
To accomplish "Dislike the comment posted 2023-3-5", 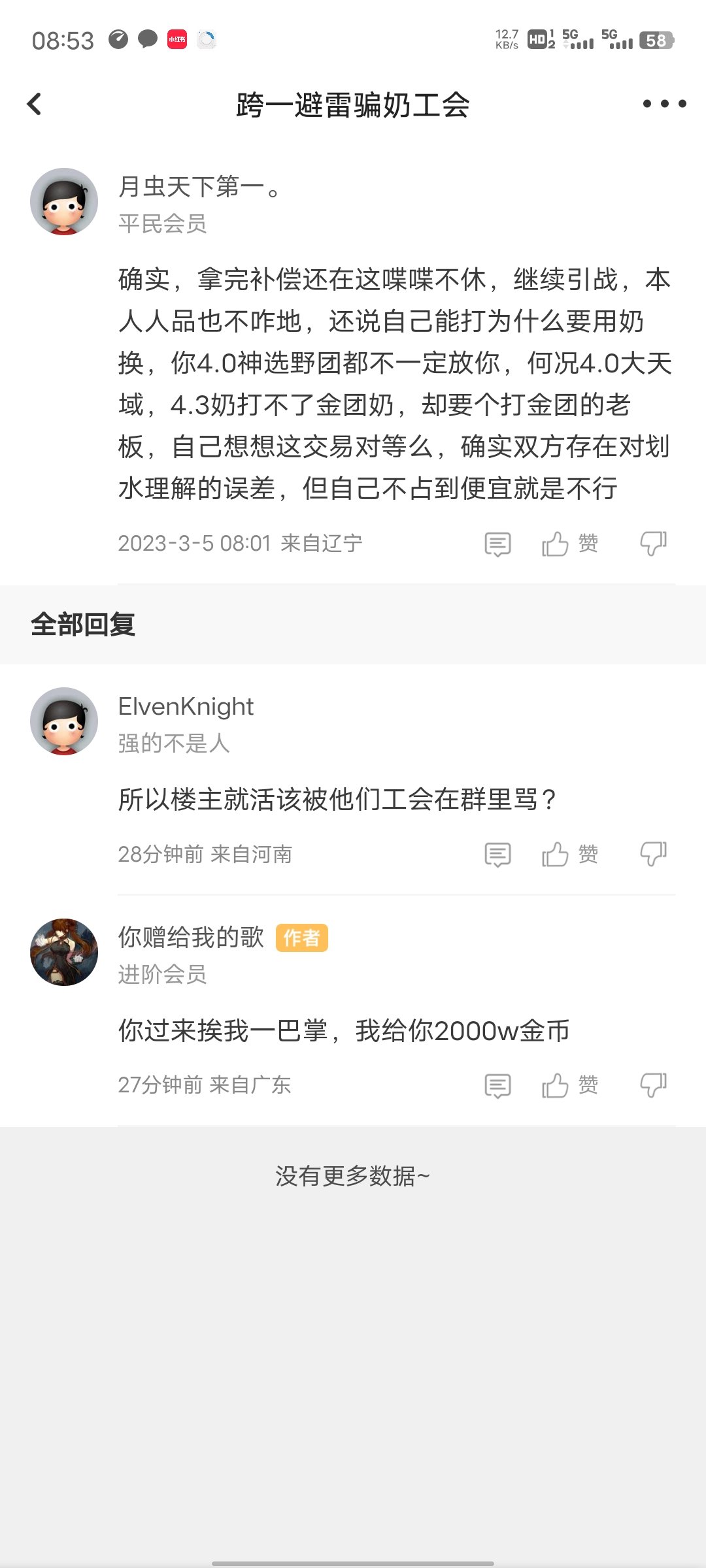I will (x=653, y=544).
